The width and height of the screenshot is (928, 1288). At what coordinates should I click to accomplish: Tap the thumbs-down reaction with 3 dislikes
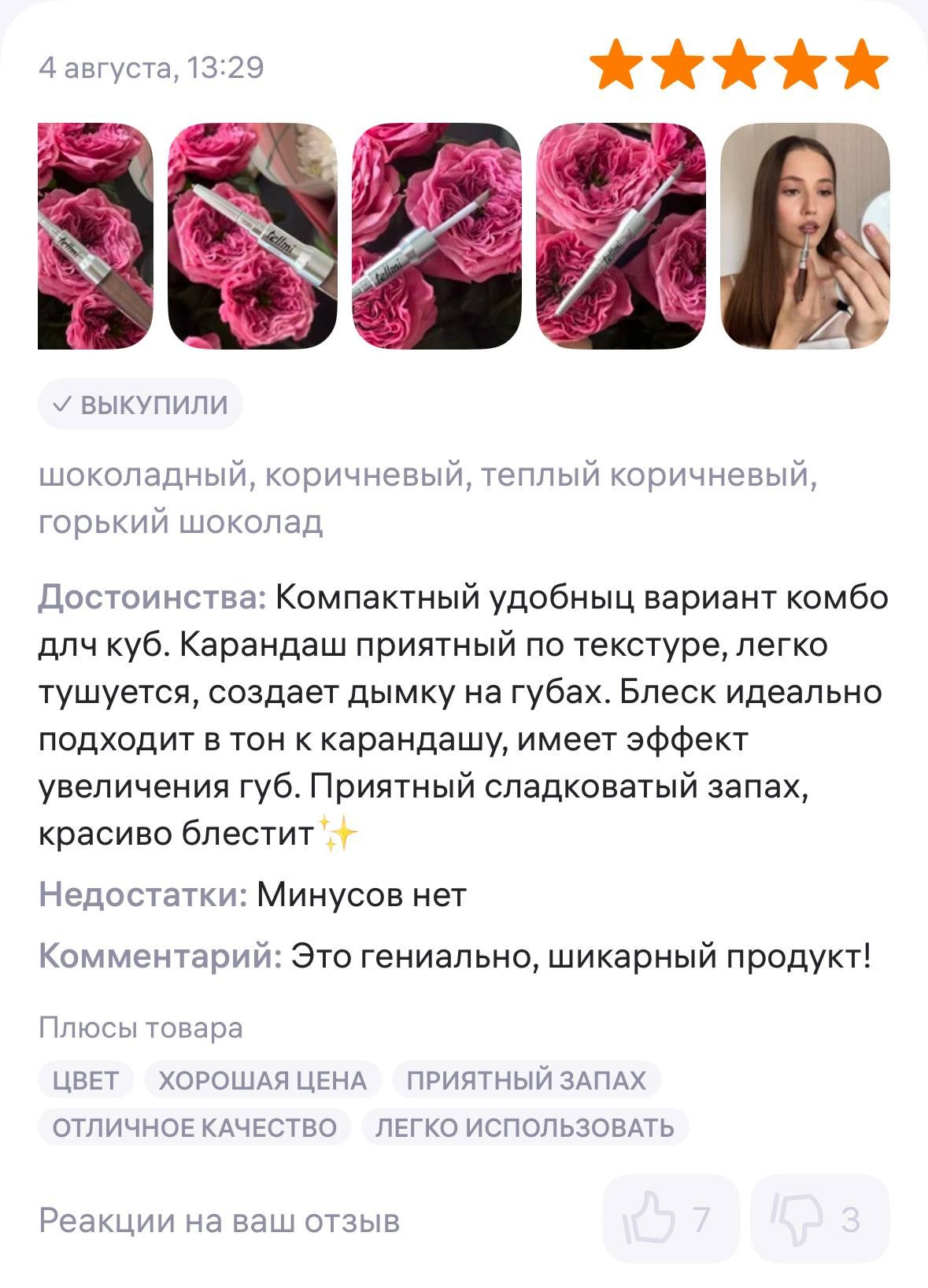819,1219
